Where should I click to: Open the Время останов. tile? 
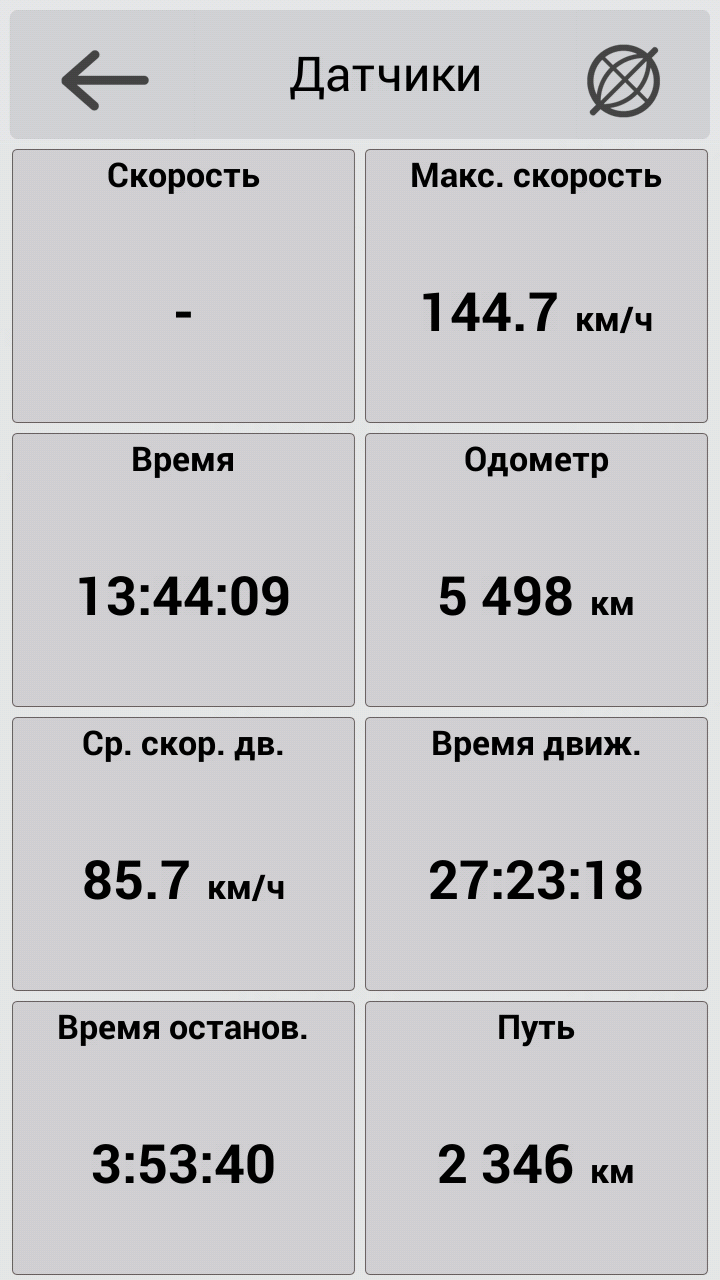tap(183, 1138)
